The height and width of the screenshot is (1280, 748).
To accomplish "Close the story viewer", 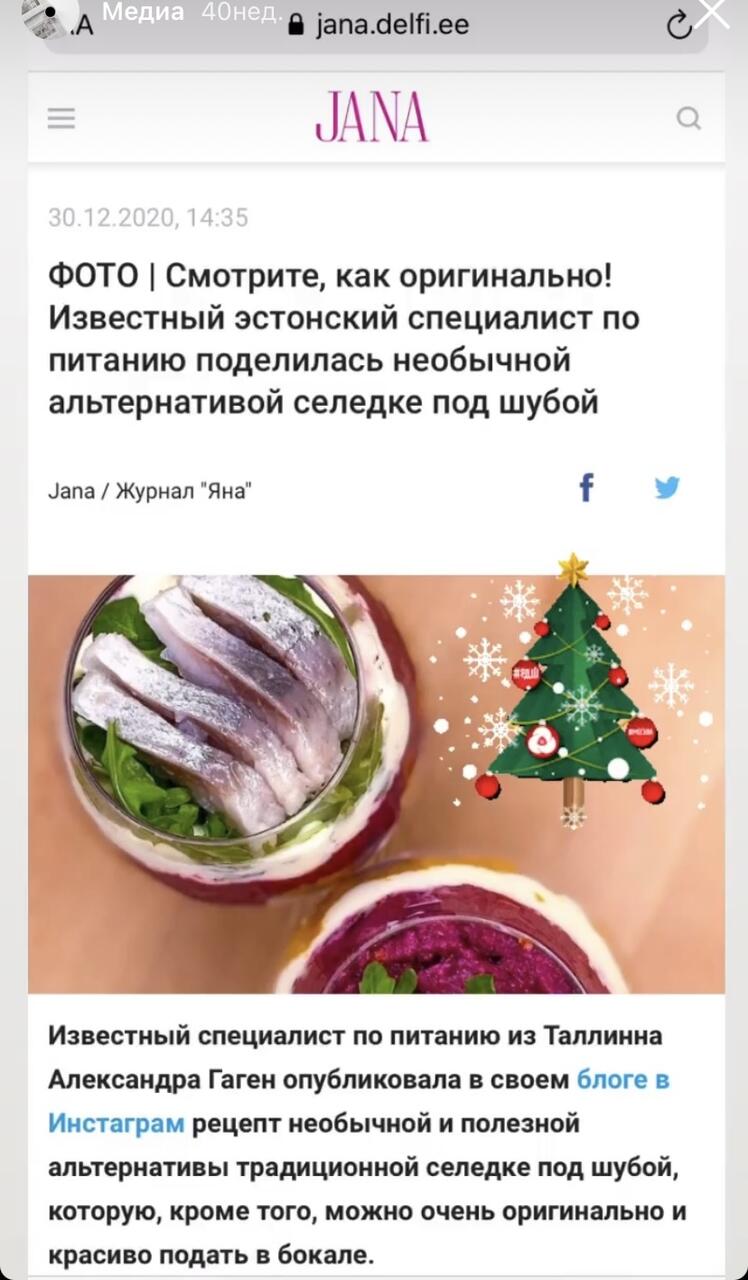I will 713,14.
